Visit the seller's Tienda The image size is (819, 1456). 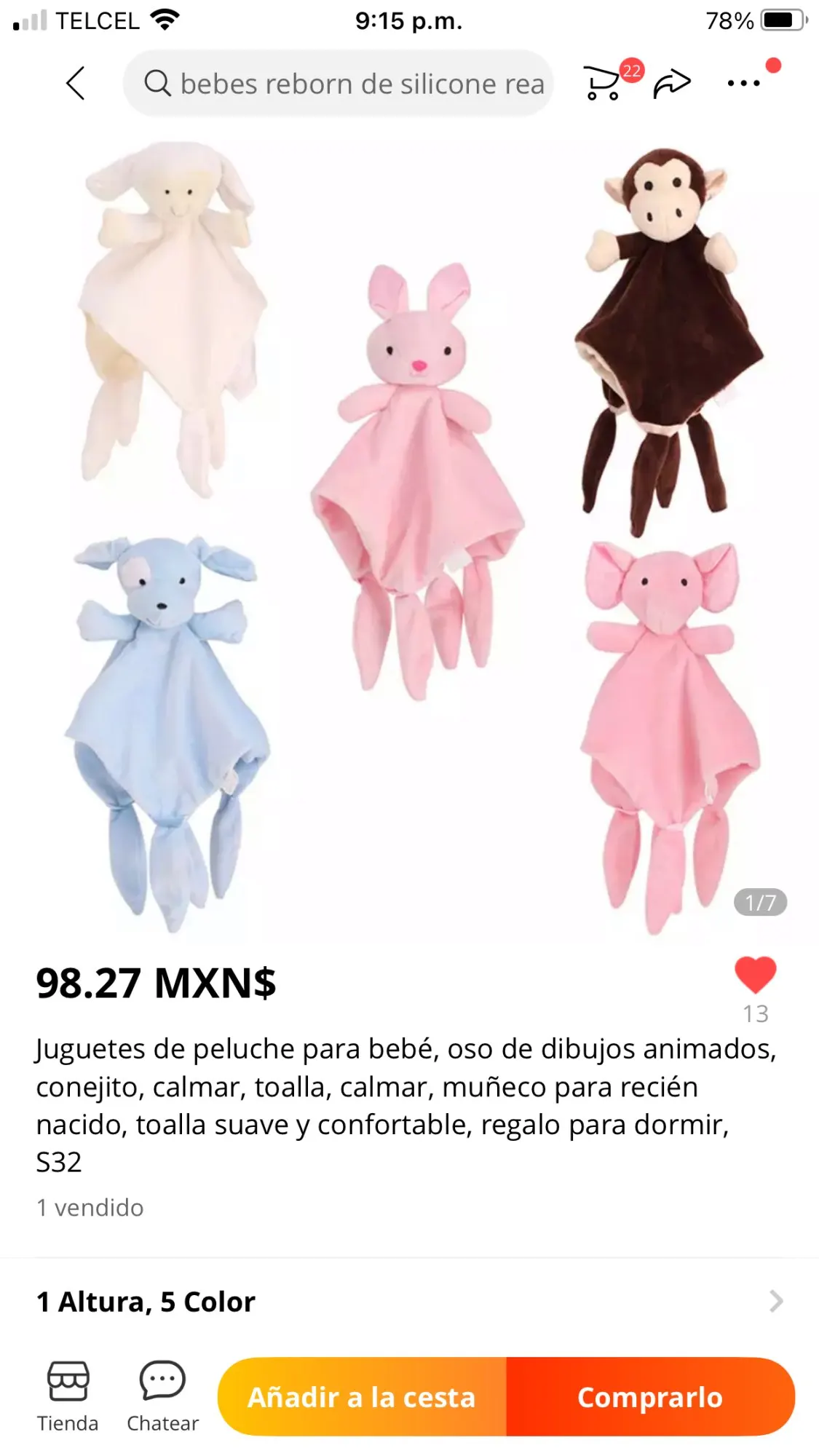68,1396
